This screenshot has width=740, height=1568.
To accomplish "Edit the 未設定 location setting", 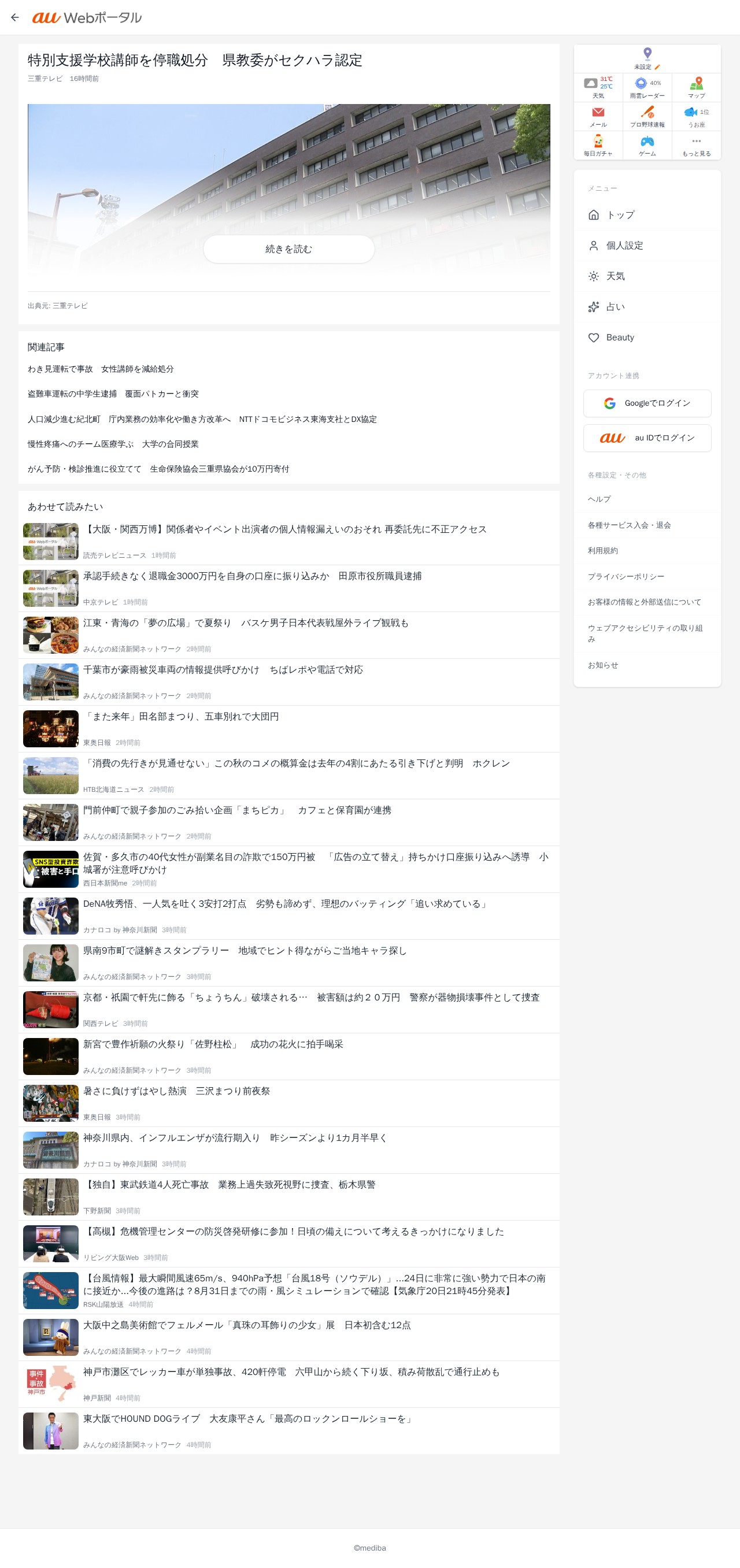I will click(x=647, y=59).
